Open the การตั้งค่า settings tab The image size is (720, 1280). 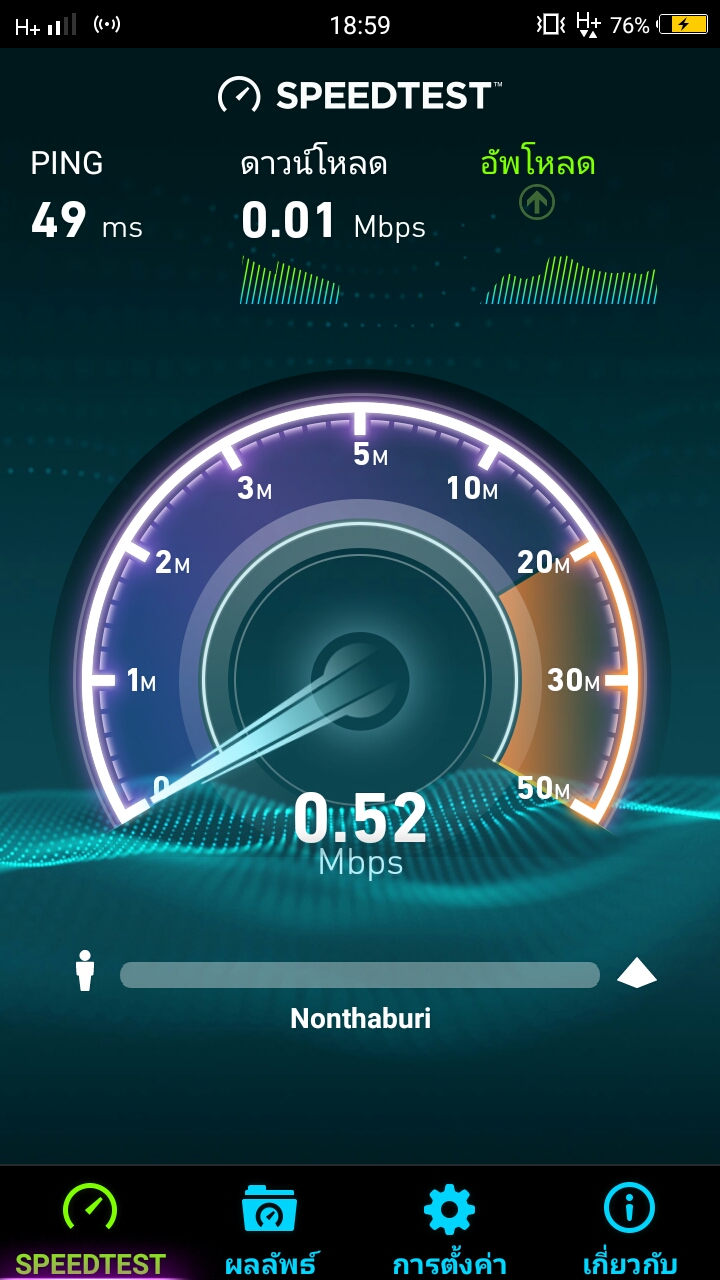click(449, 1225)
